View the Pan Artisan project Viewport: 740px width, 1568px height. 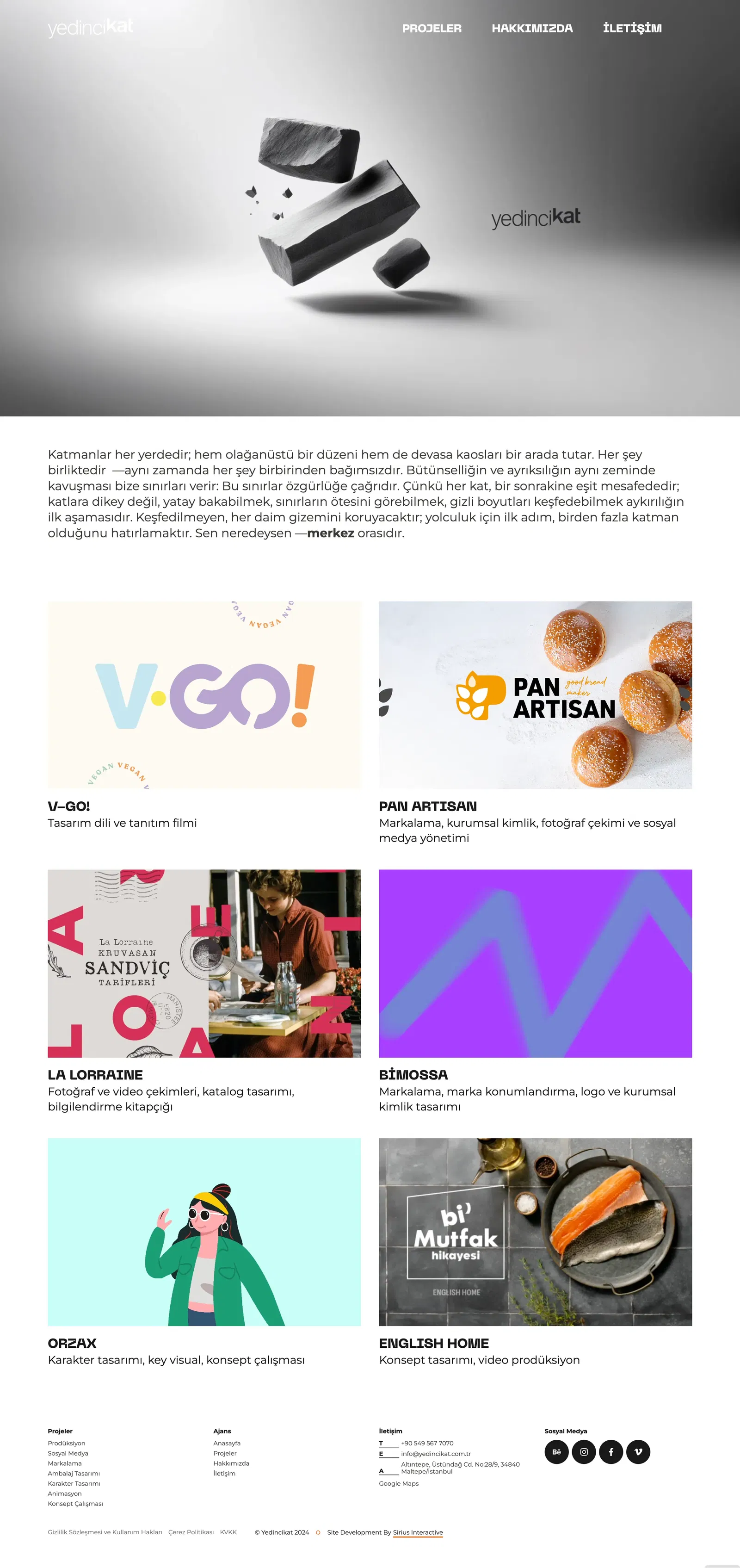click(535, 694)
